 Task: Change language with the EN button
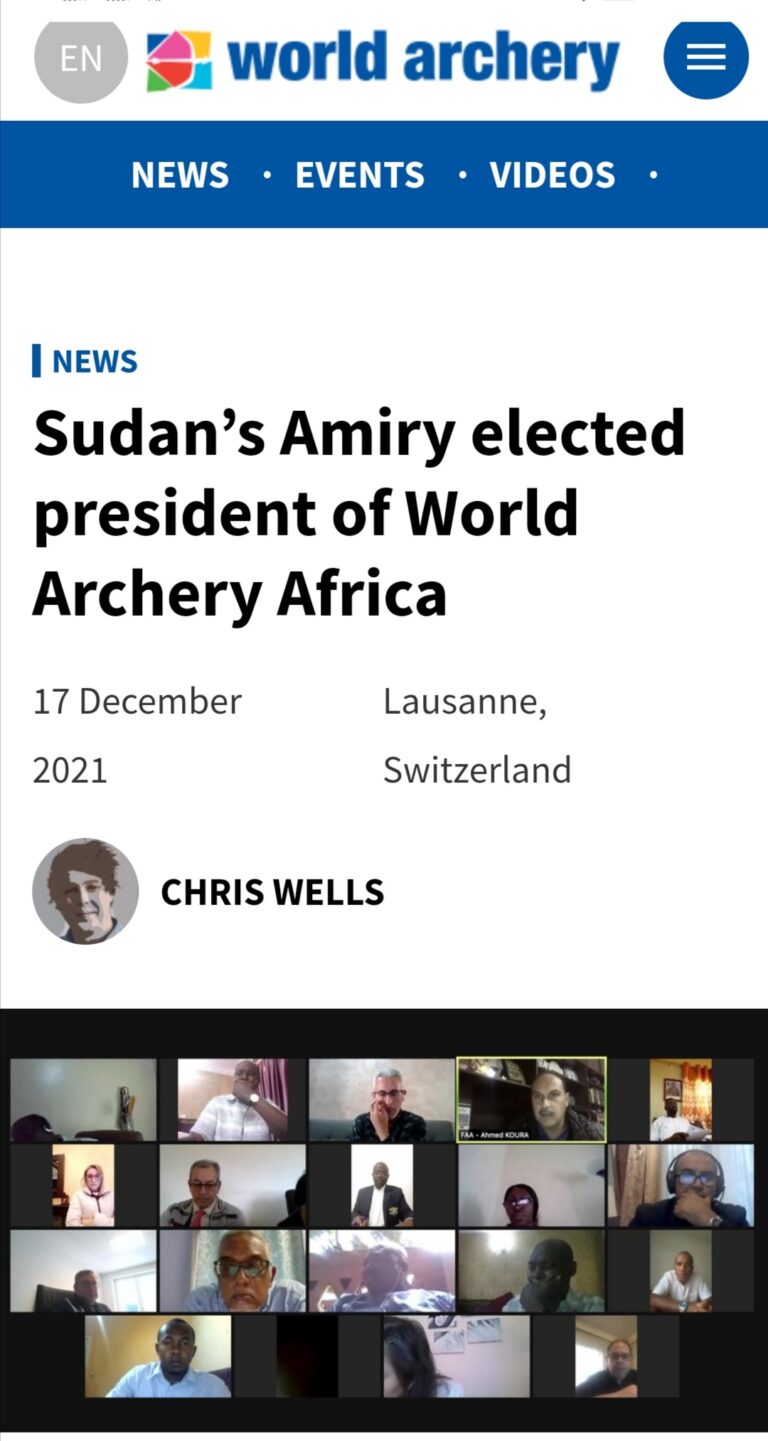click(81, 58)
